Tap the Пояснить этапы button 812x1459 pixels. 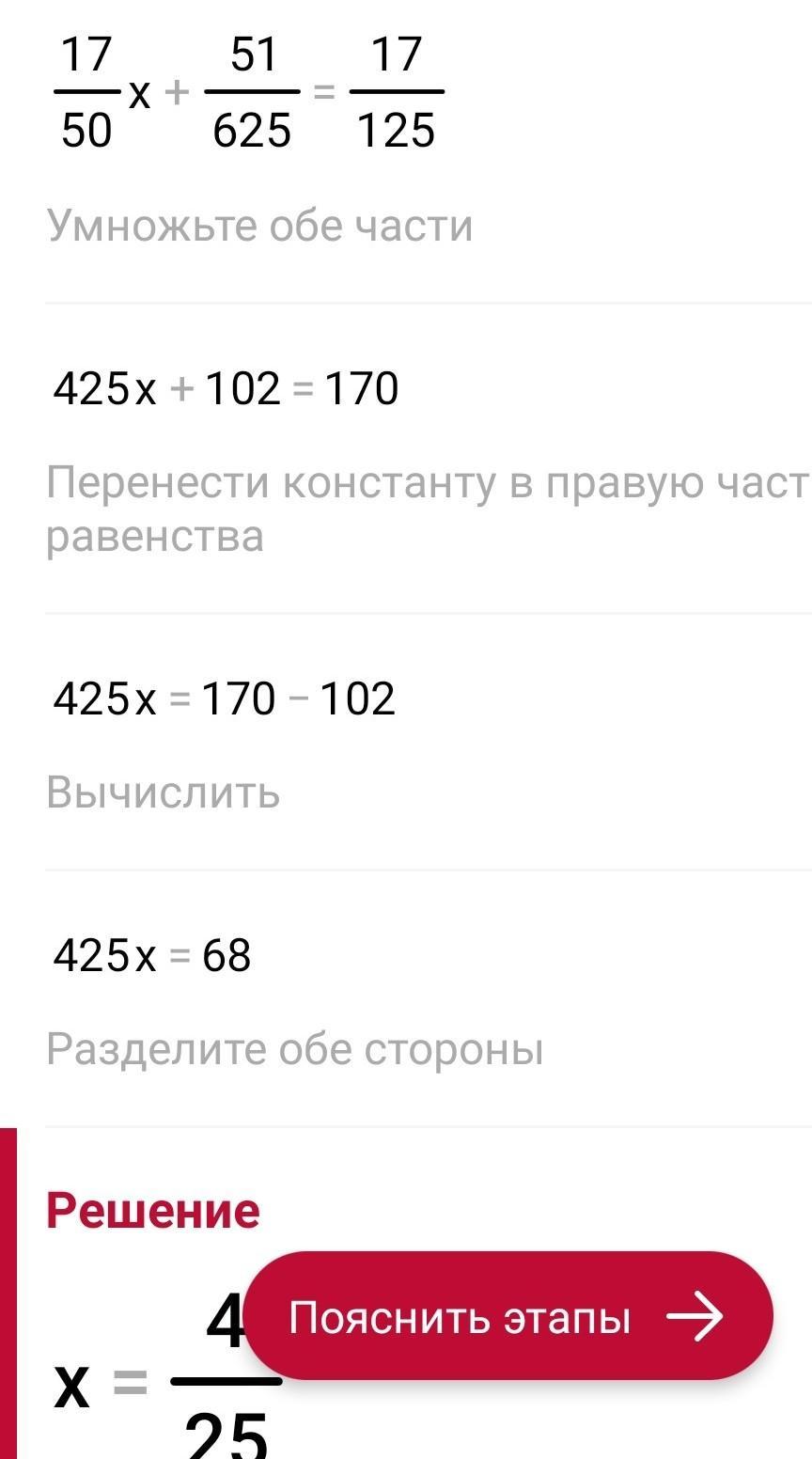508,1316
